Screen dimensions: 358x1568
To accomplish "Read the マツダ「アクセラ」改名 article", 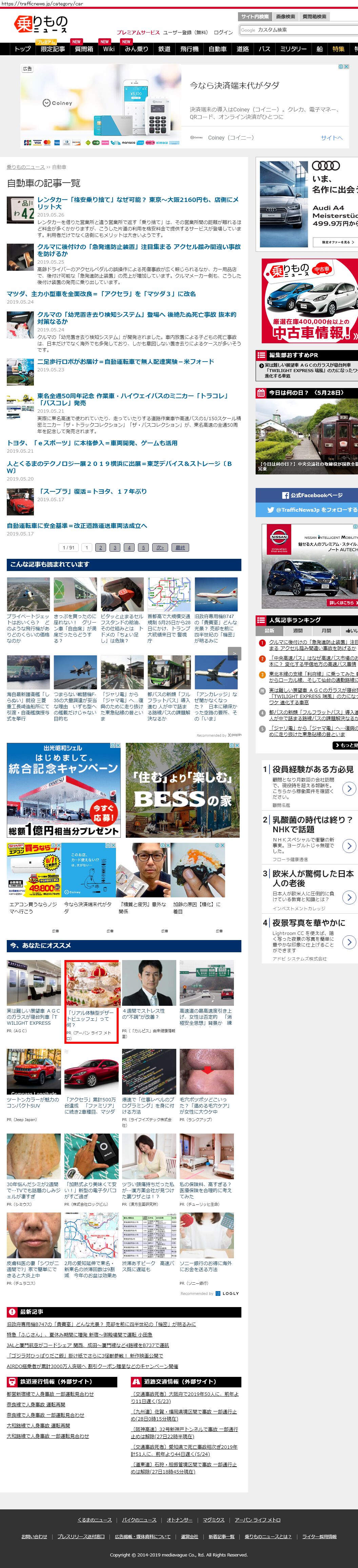I will point(101,294).
